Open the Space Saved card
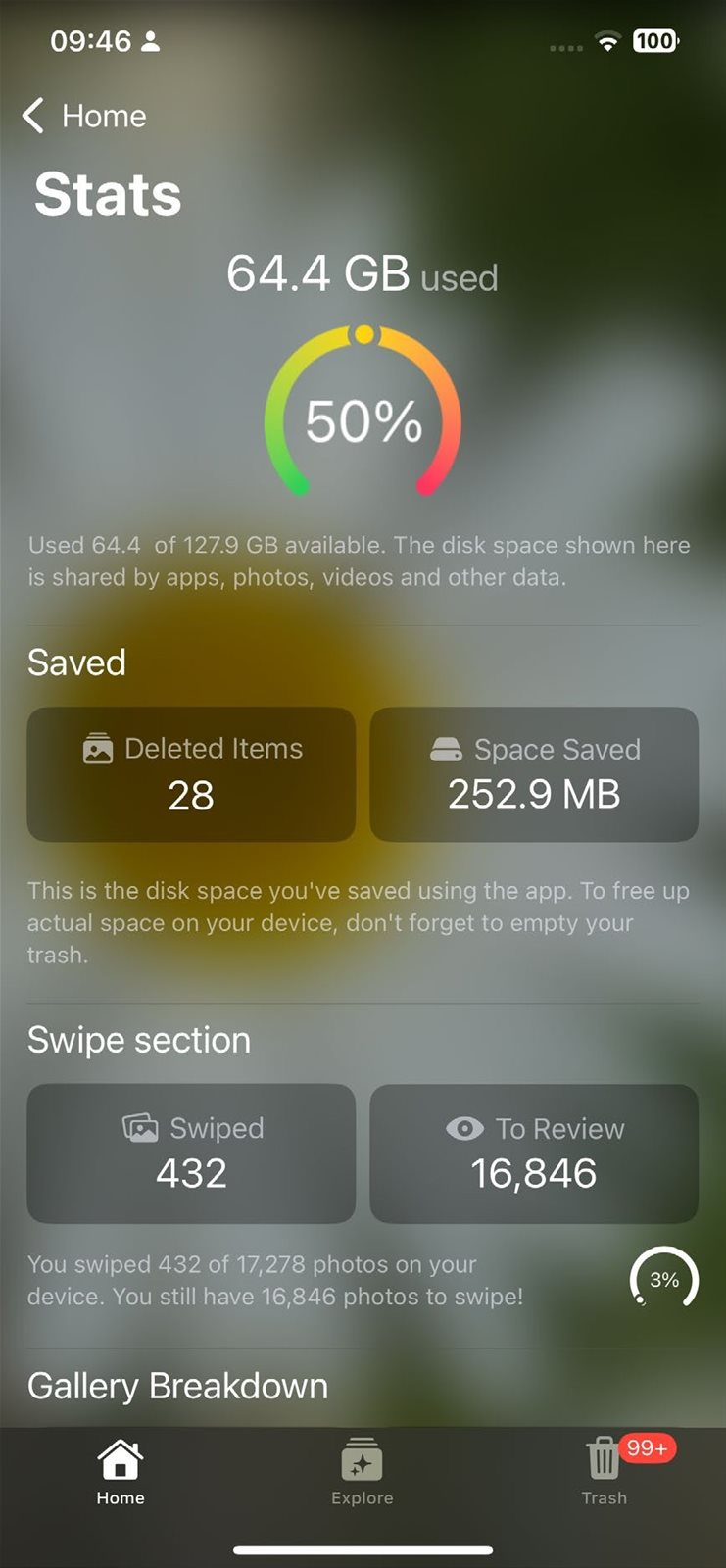This screenshot has width=726, height=1568. point(534,774)
